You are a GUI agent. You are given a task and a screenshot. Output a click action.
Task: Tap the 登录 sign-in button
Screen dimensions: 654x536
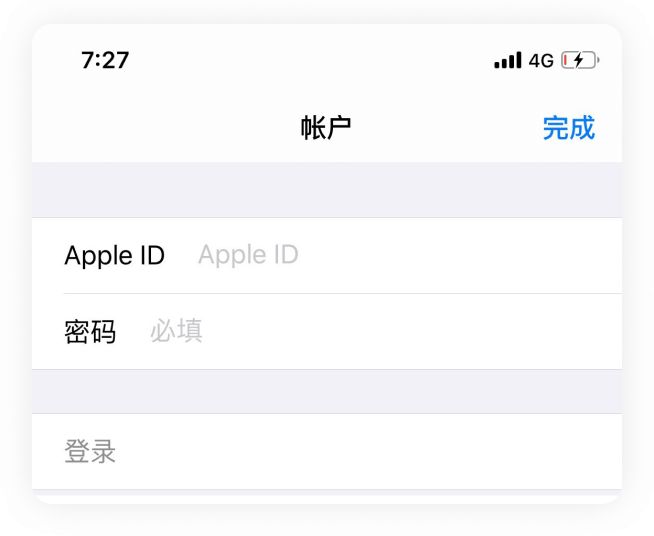91,452
